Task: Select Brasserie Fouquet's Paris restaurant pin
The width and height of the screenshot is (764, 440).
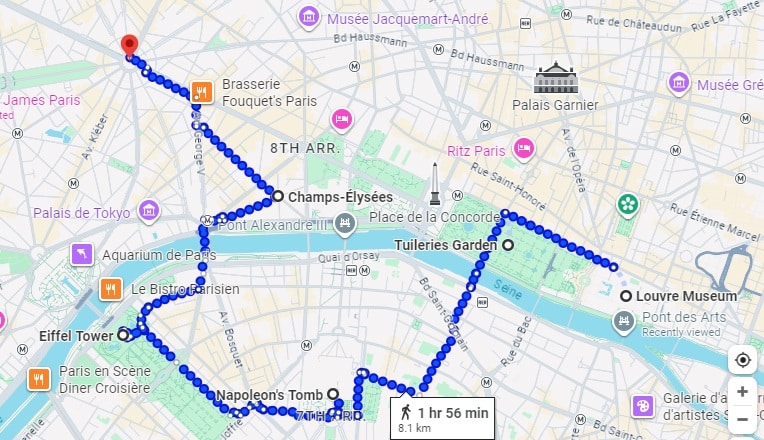Action: 201,92
